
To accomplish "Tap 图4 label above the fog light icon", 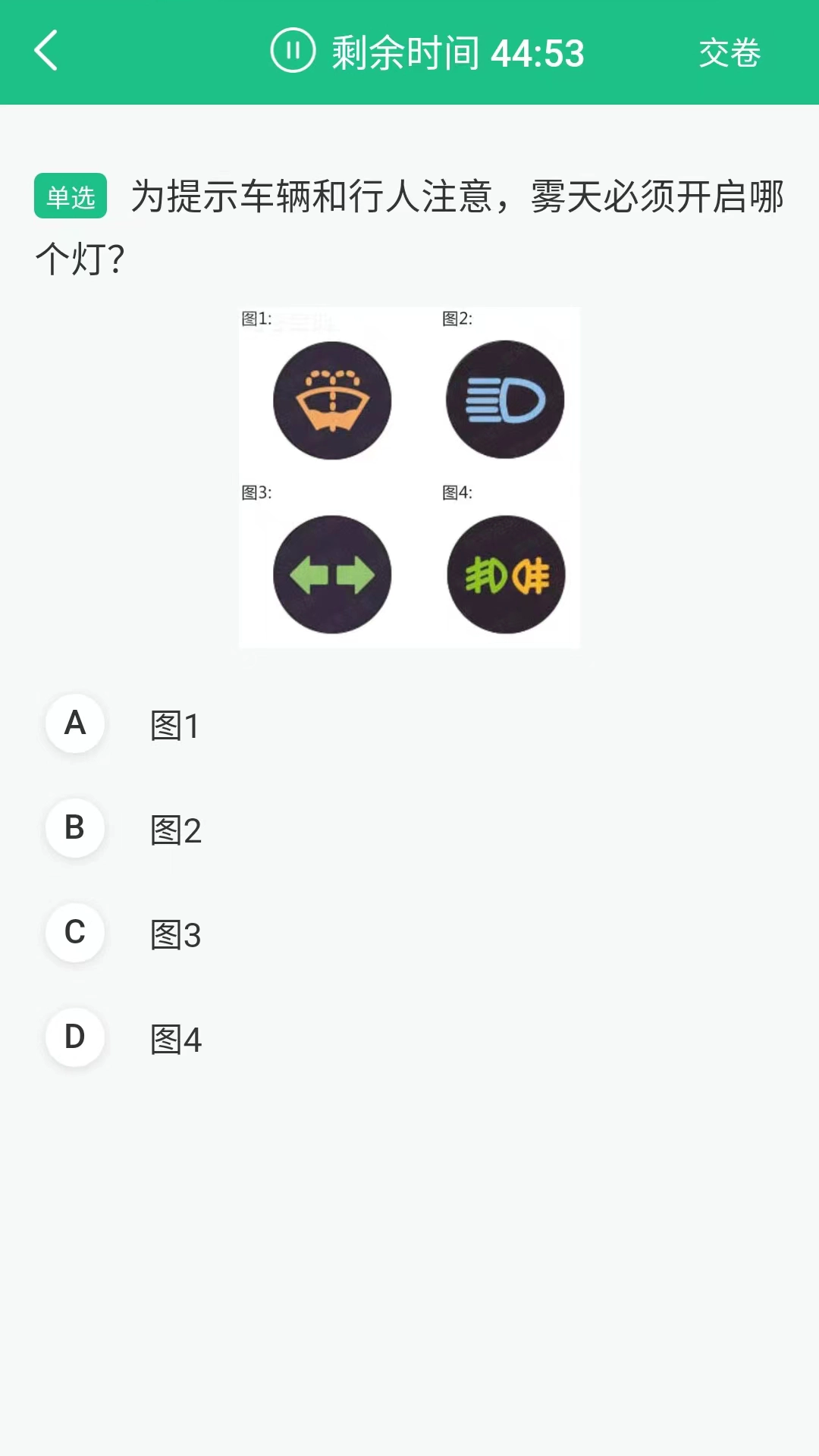I will (x=457, y=492).
